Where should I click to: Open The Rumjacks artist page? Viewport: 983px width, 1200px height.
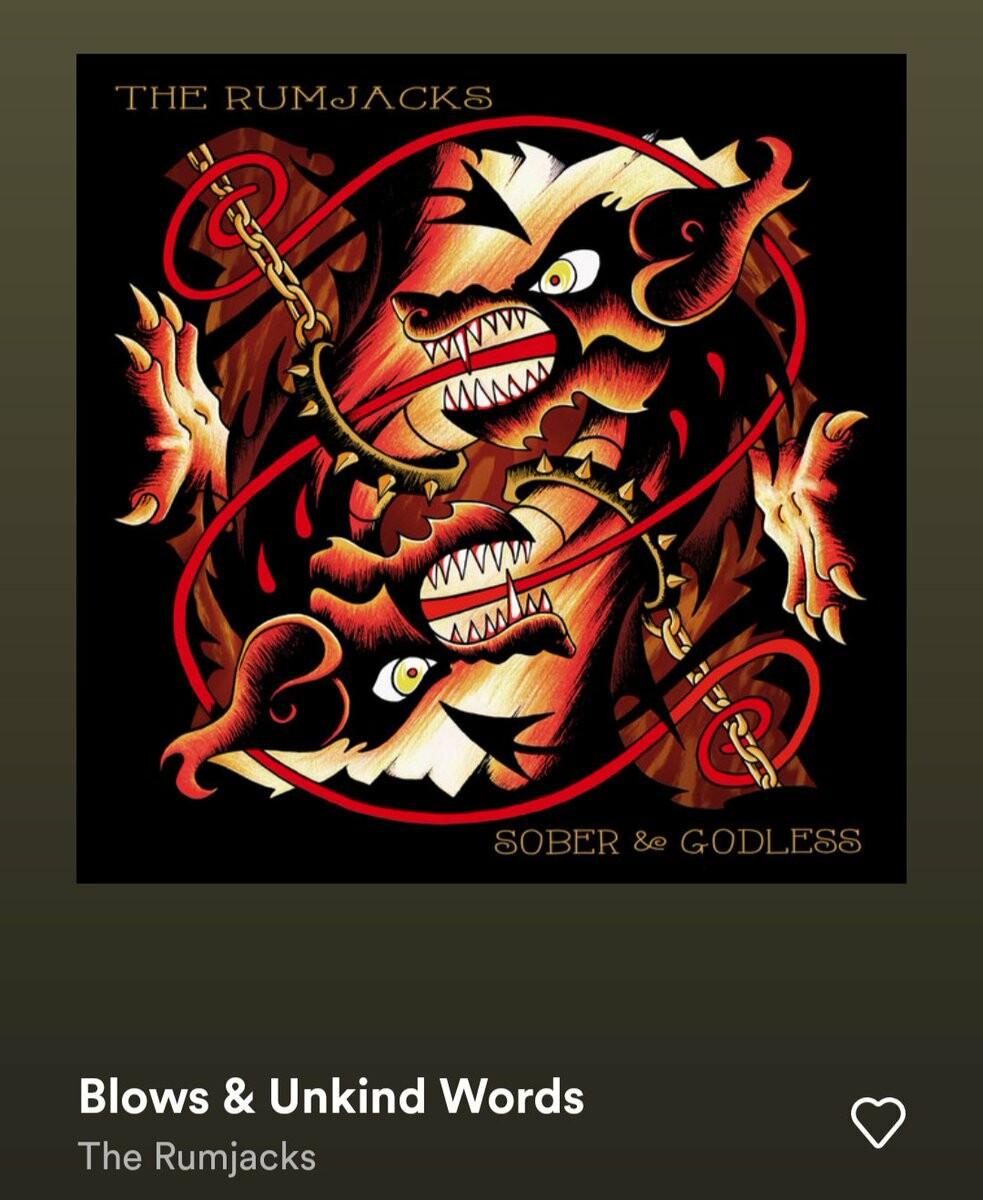[197, 1157]
